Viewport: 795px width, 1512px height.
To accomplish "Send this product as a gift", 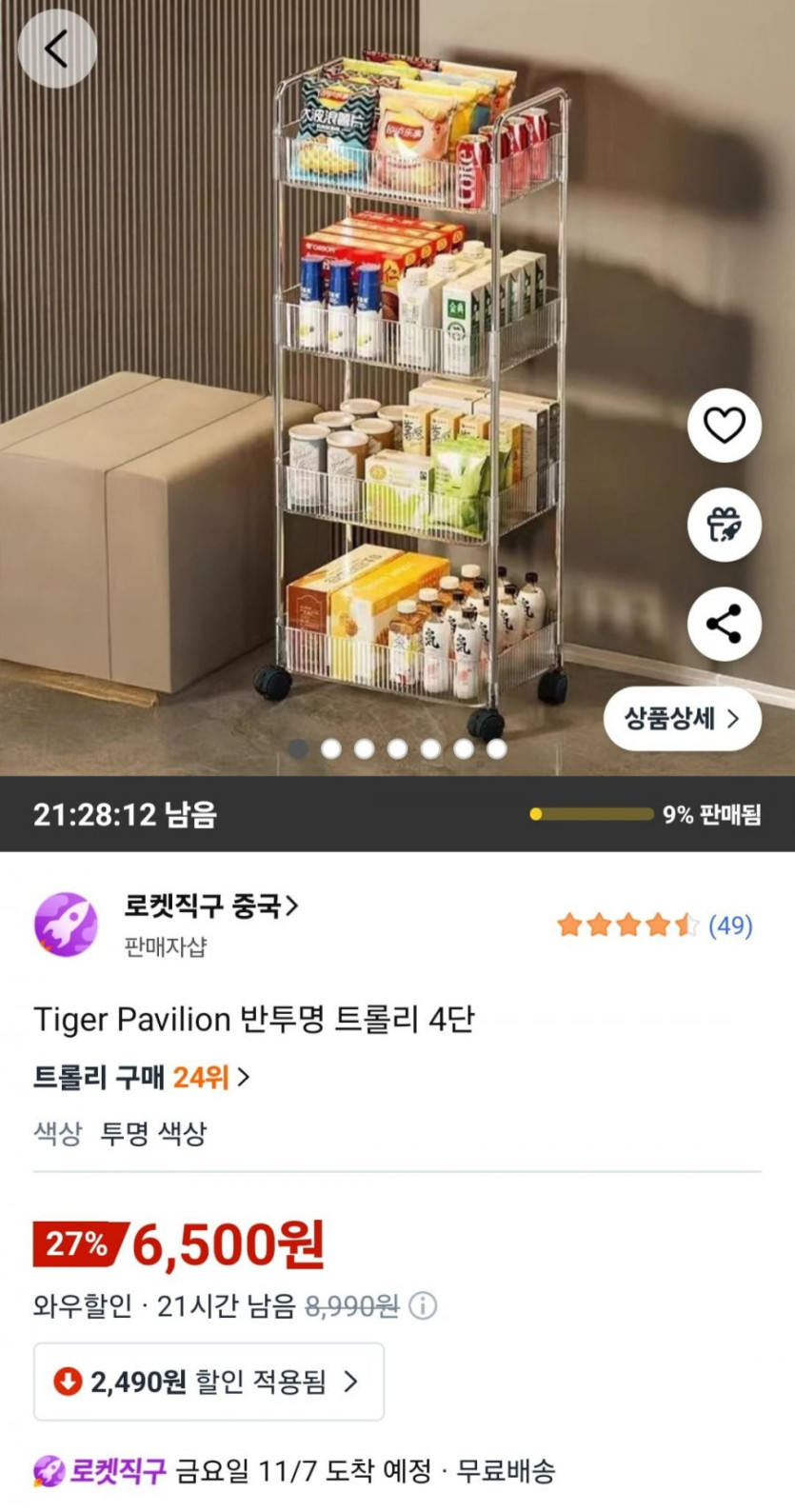I will pos(724,525).
